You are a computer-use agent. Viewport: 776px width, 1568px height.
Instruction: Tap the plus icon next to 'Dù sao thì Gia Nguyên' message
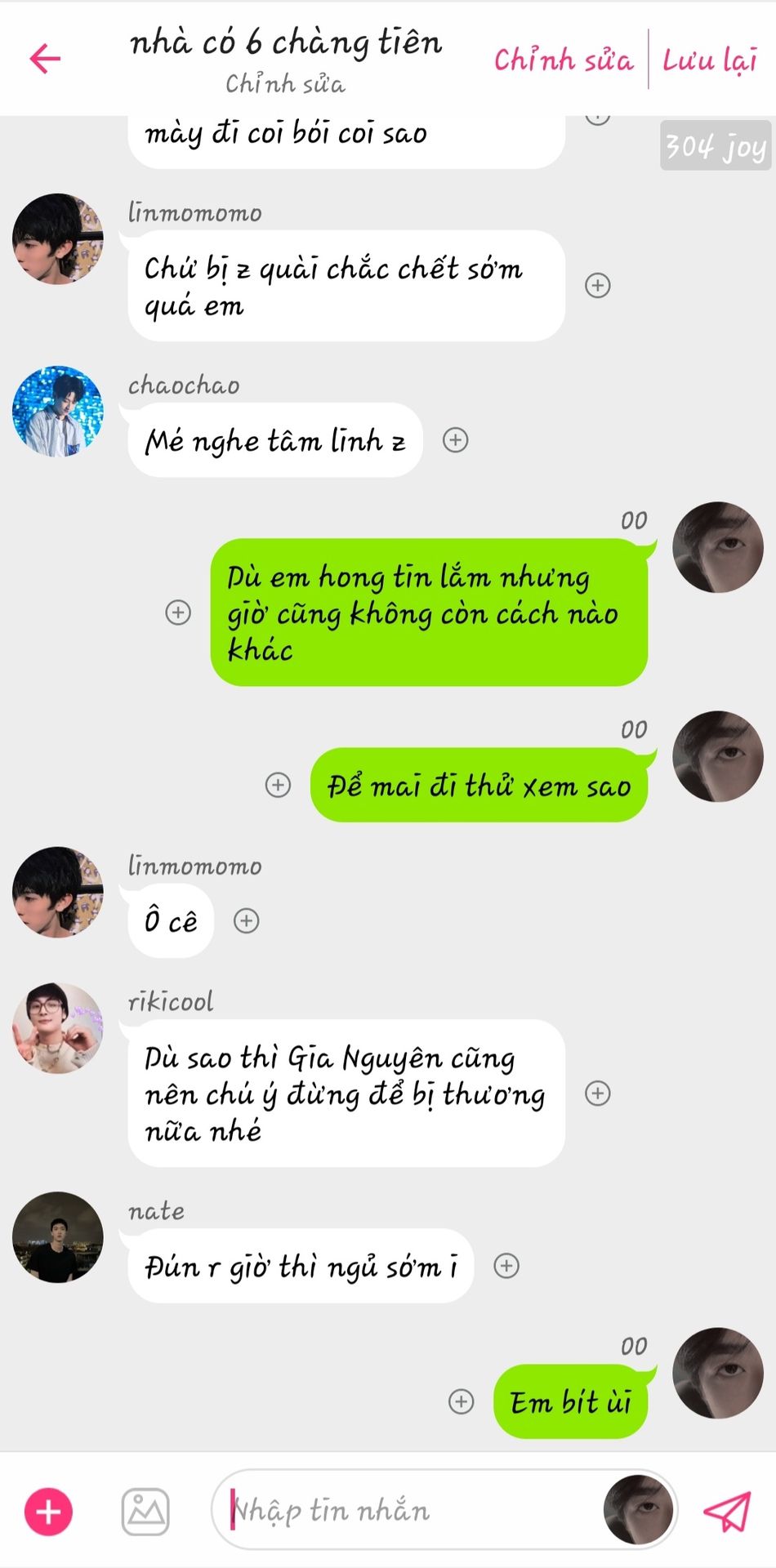click(598, 1093)
